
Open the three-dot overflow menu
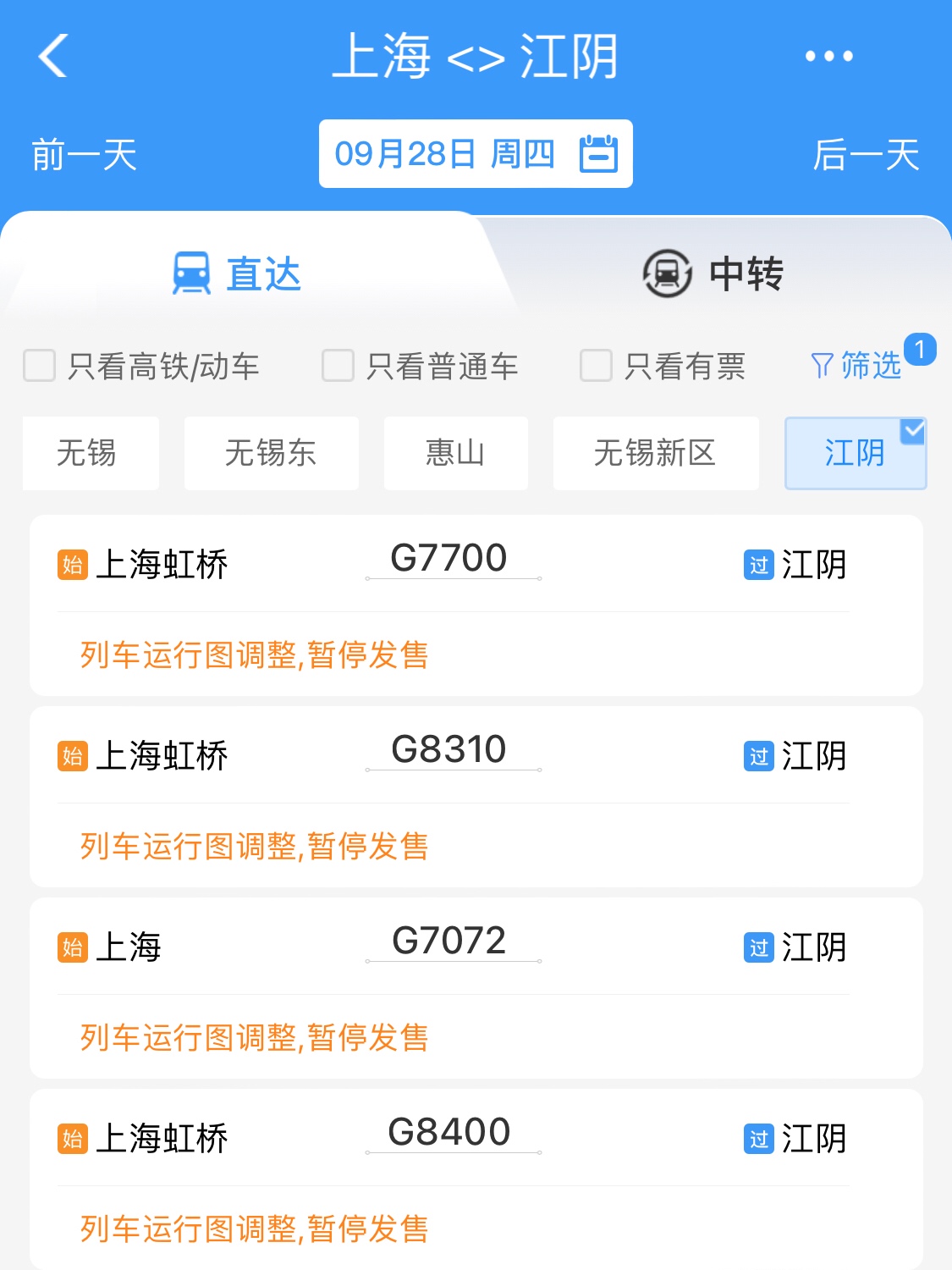pyautogui.click(x=828, y=57)
